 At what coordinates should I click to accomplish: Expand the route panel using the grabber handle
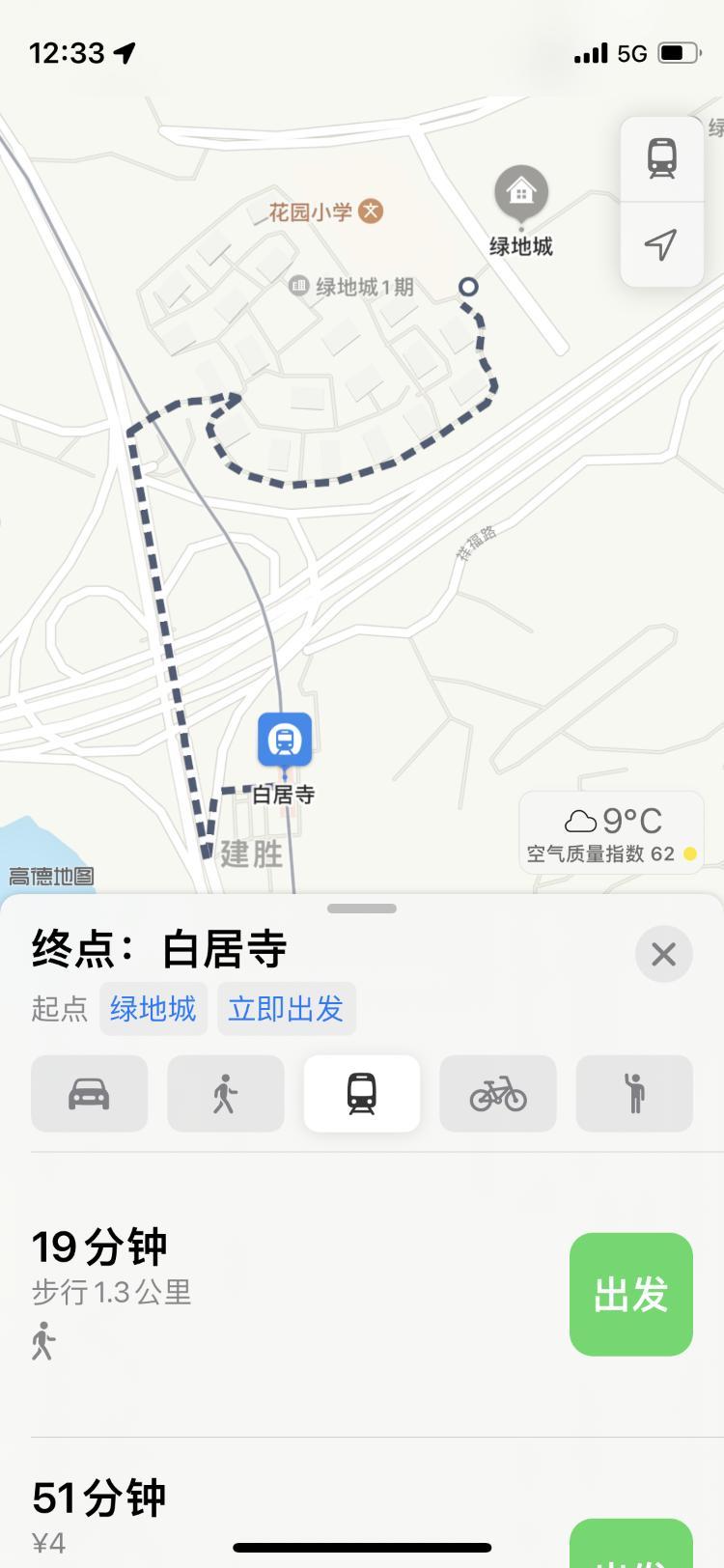[x=362, y=909]
